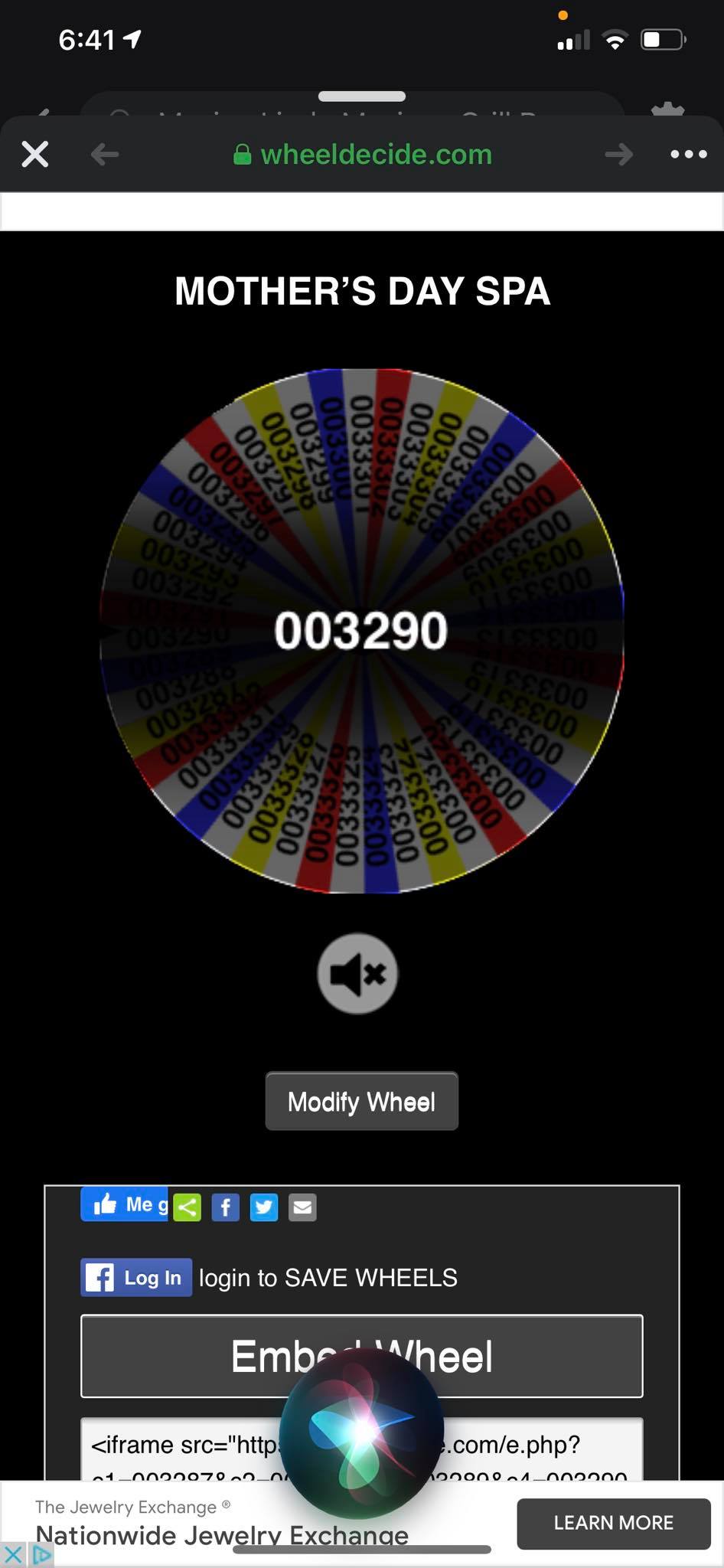Share the wheel by email
Screen dimensions: 724x1568
click(x=302, y=1207)
